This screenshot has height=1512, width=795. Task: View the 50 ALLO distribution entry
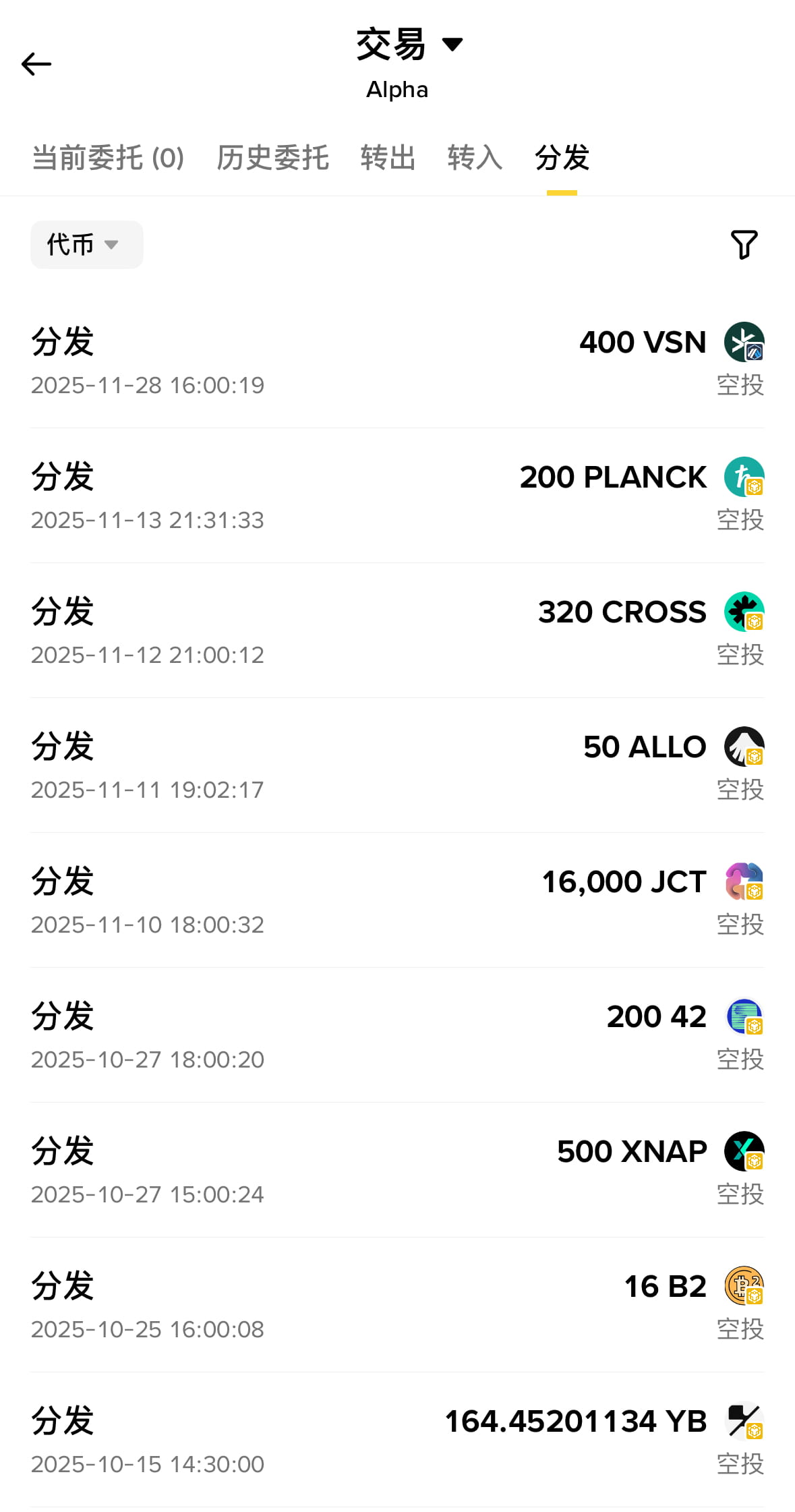[x=397, y=766]
